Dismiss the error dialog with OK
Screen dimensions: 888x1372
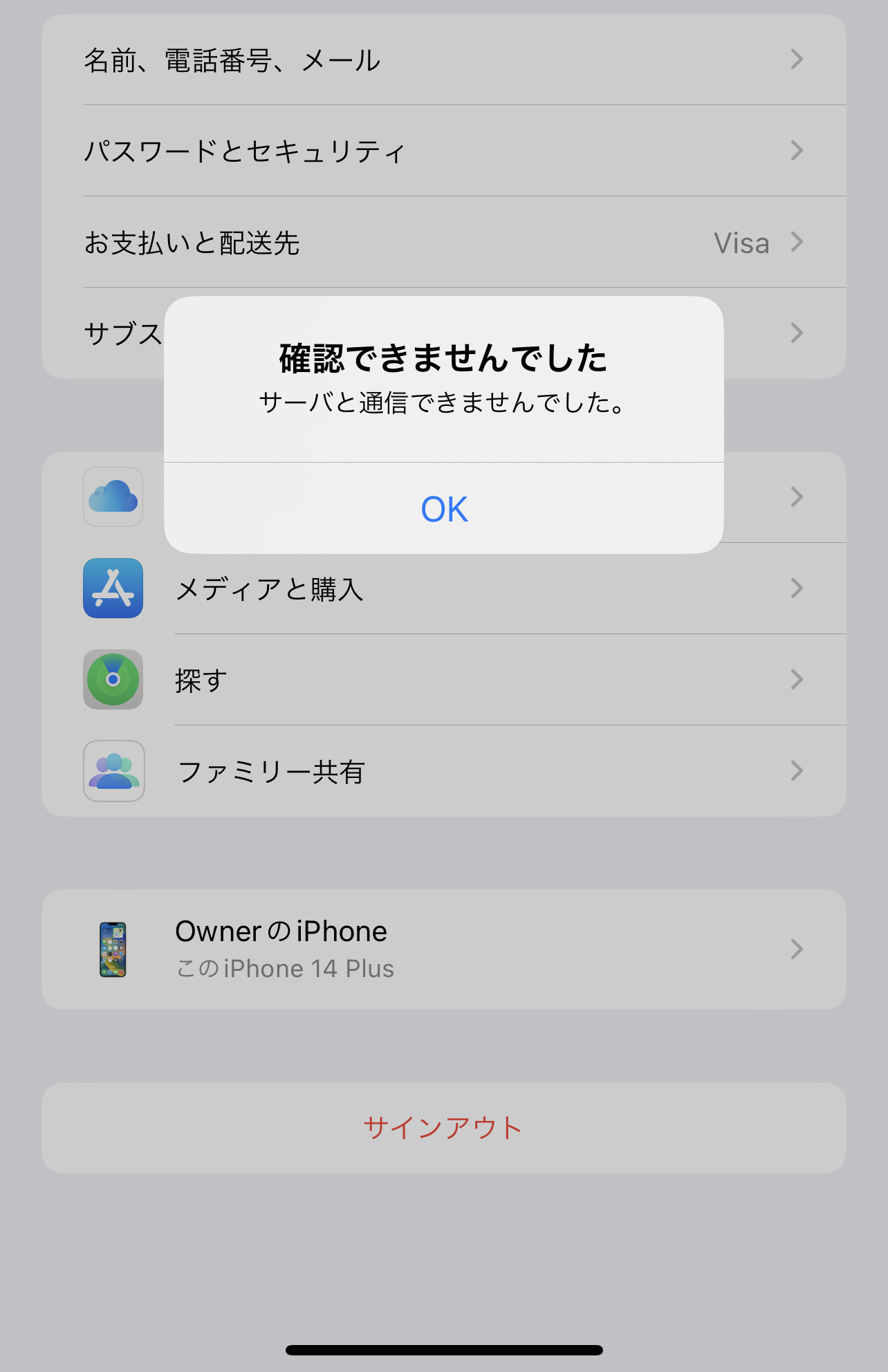444,509
